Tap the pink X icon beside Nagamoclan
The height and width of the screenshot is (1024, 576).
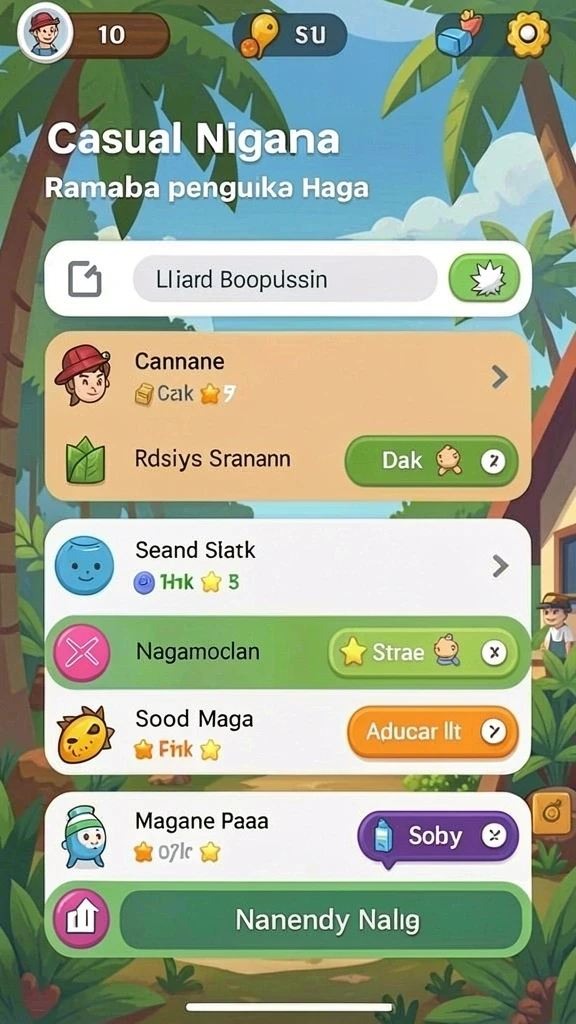(x=82, y=652)
